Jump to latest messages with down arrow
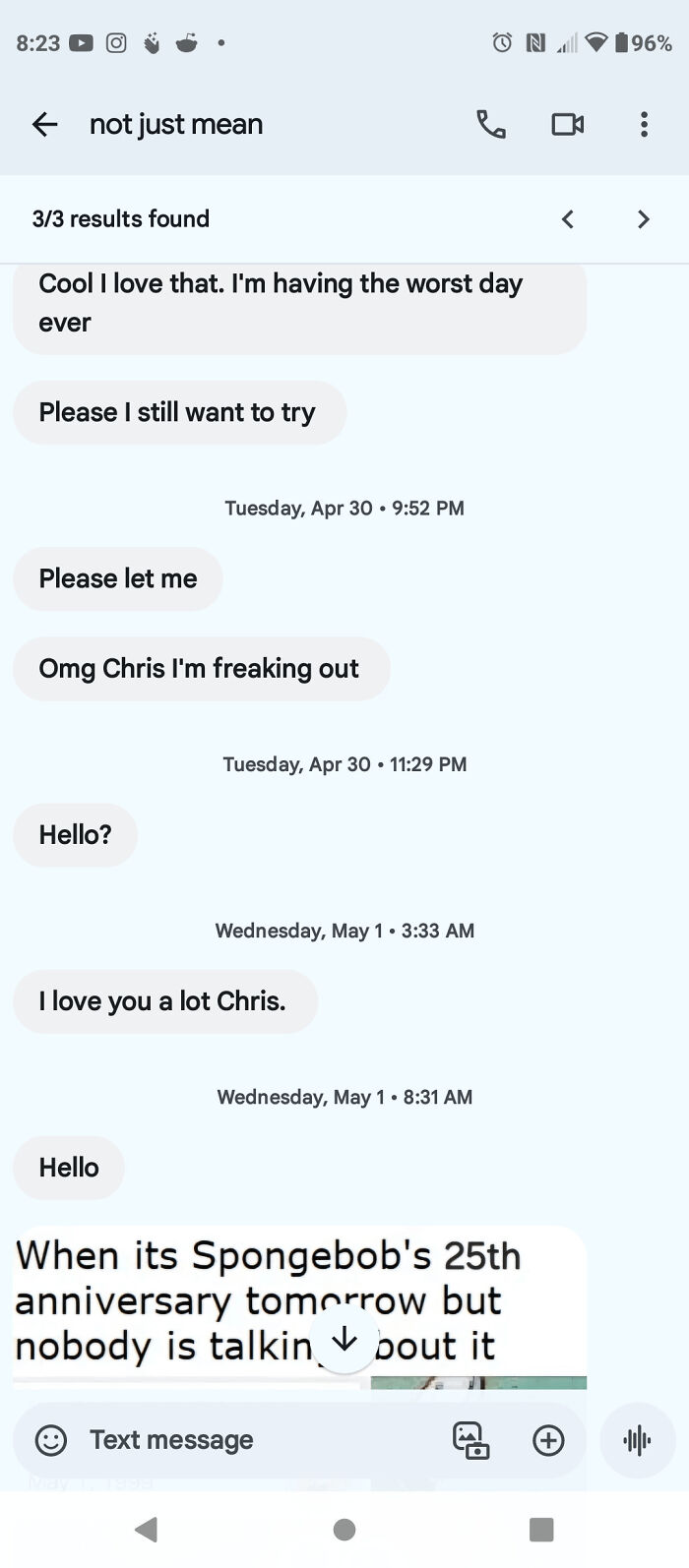689x1568 pixels. click(x=344, y=1340)
